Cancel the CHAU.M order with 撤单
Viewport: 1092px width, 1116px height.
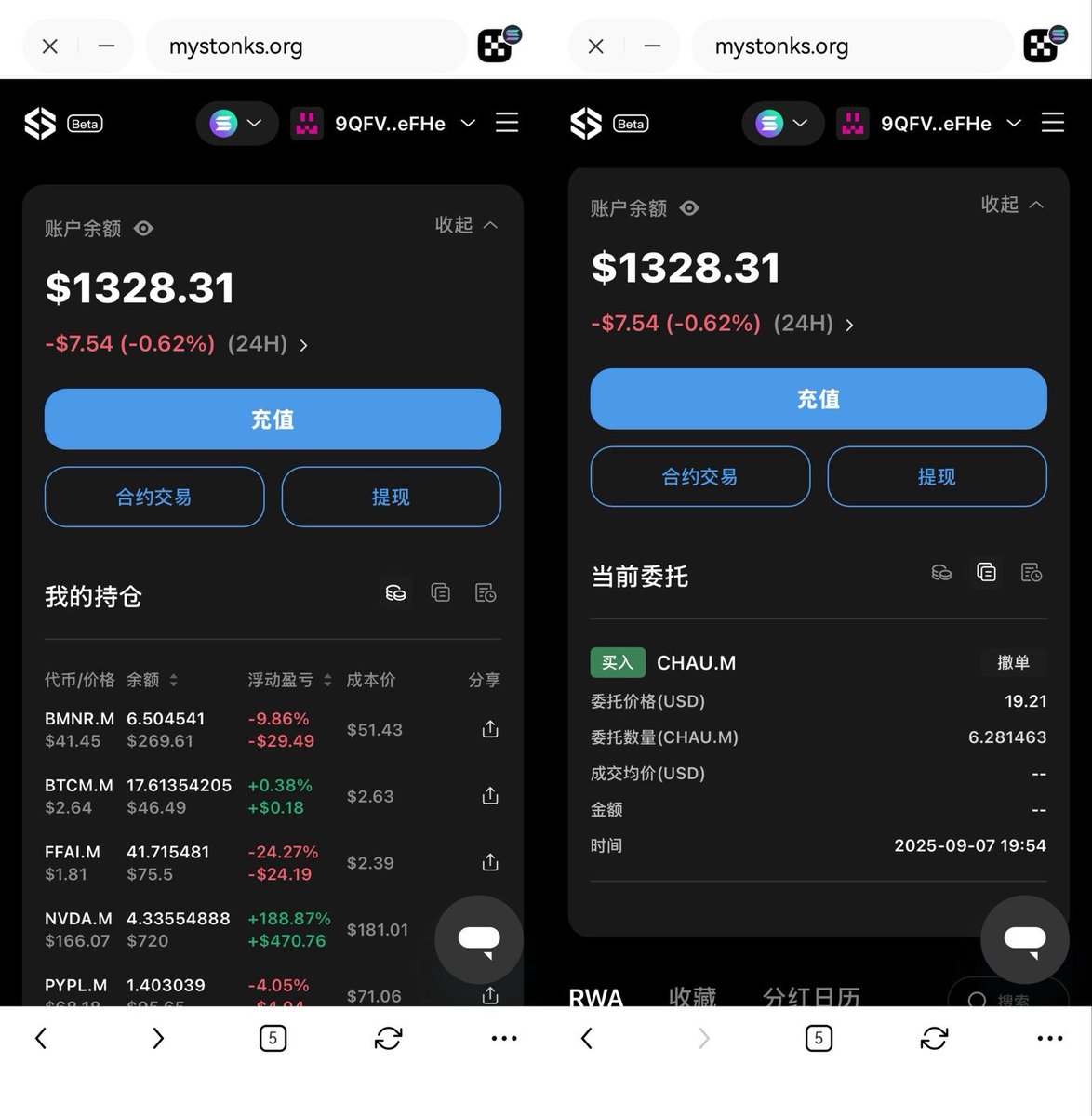(x=1013, y=662)
